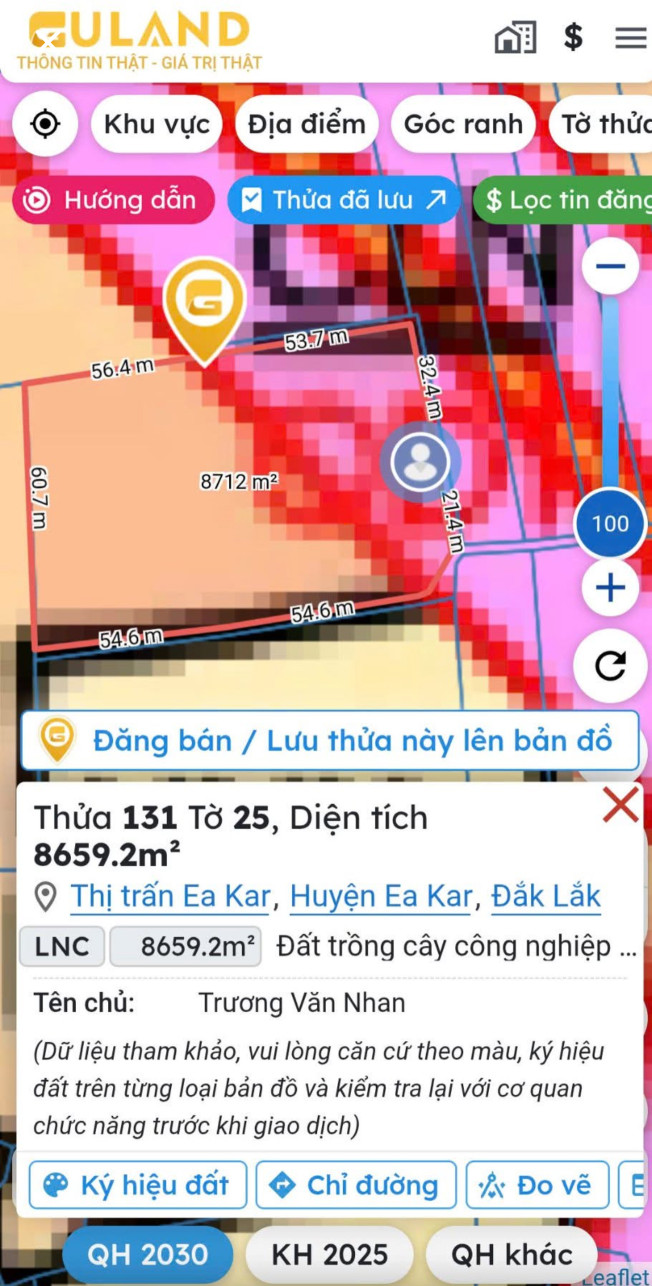Open the building listings icon
Viewport: 652px width, 1286px height.
[x=516, y=38]
